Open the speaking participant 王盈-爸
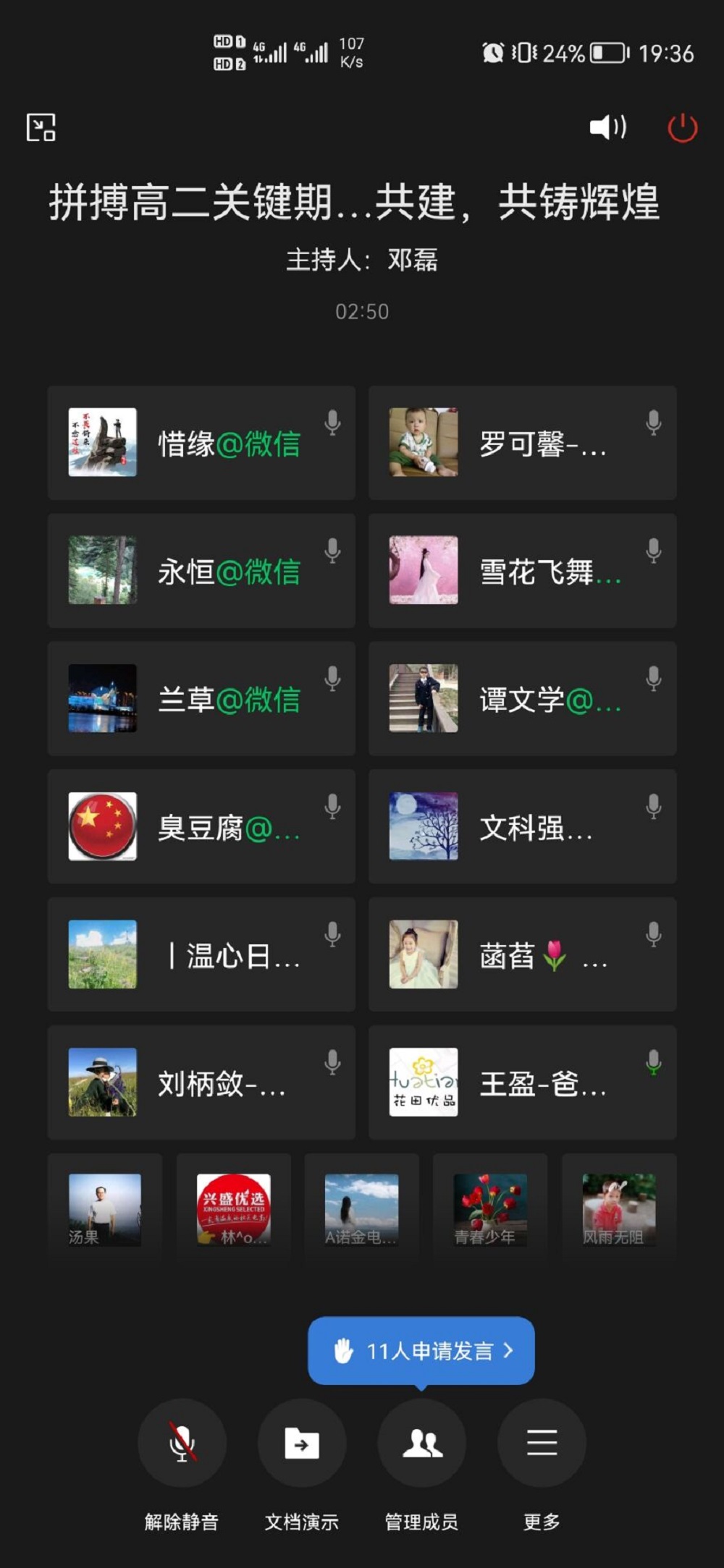 pos(522,1082)
